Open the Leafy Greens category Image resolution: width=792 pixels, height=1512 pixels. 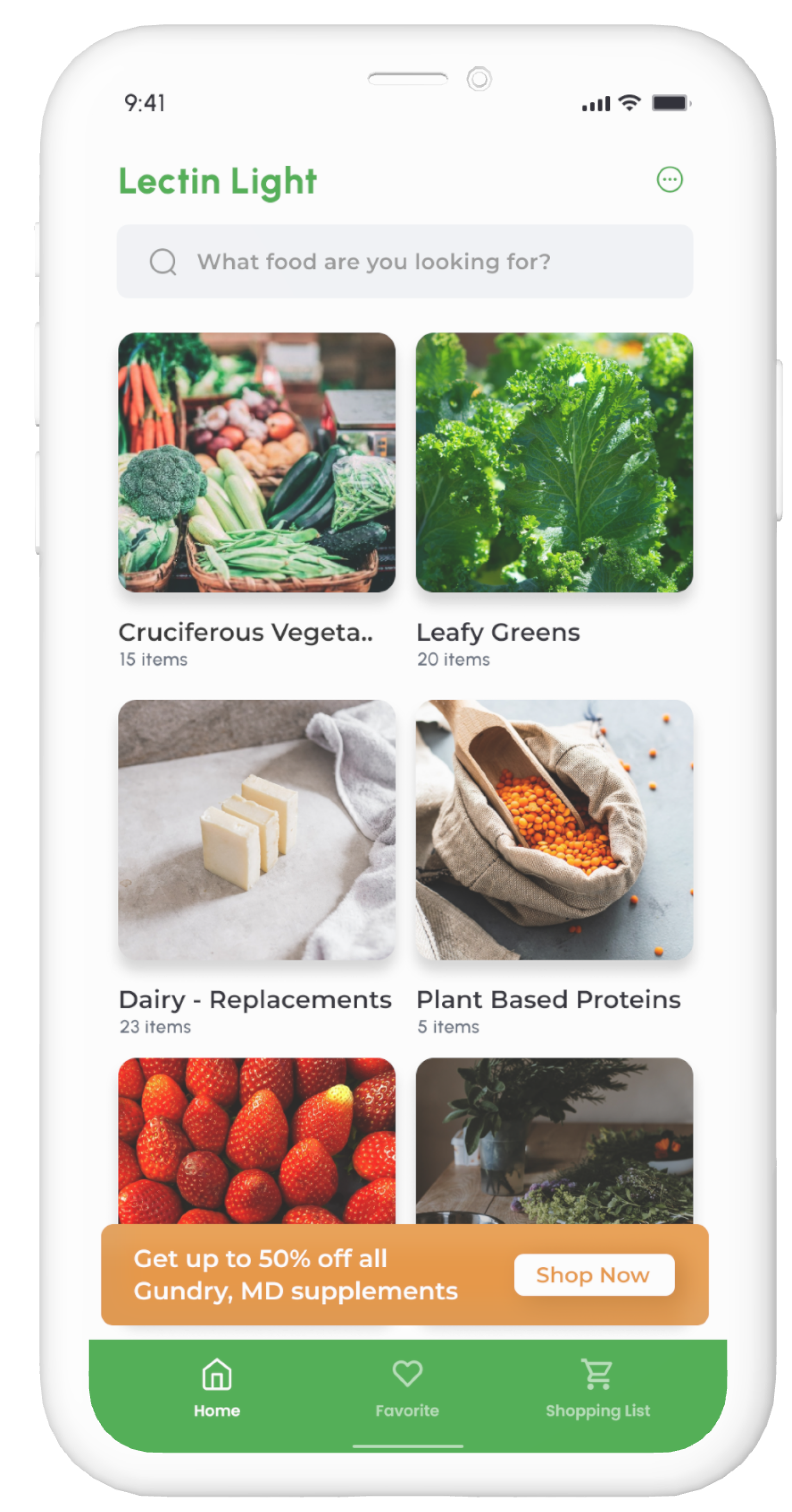click(x=554, y=463)
